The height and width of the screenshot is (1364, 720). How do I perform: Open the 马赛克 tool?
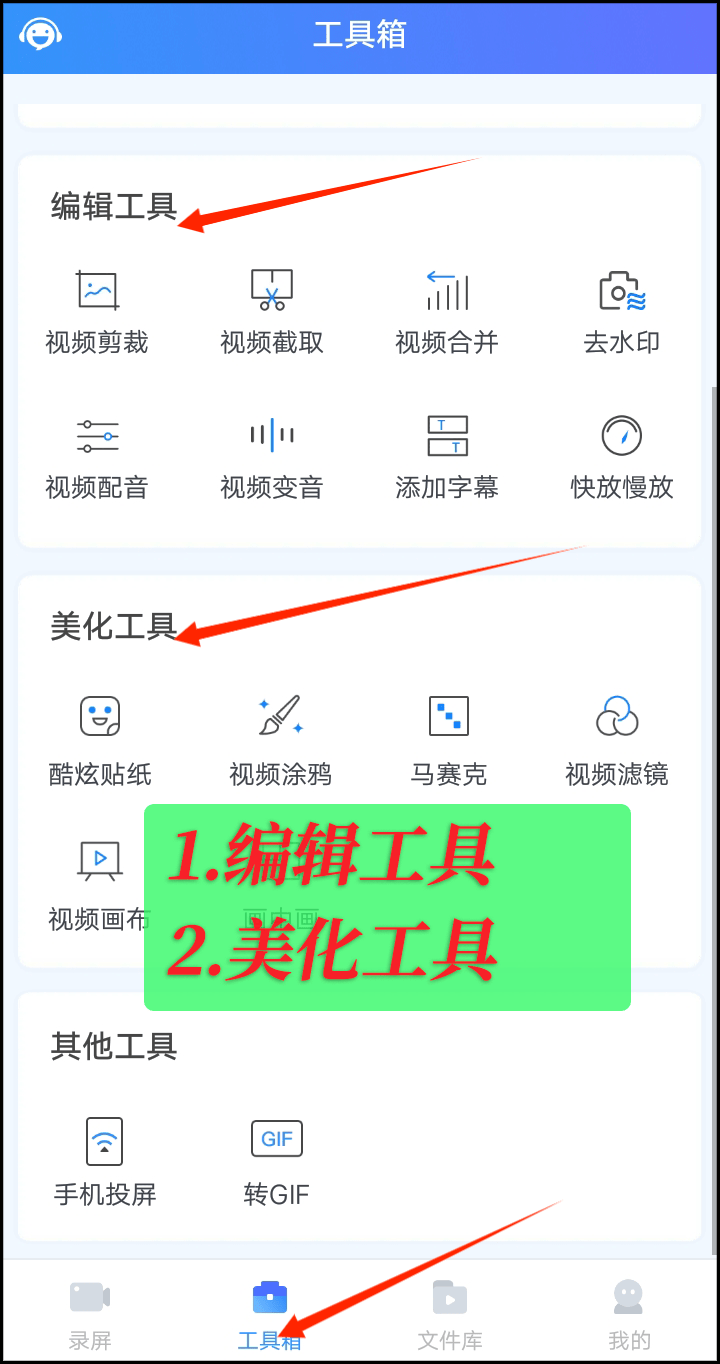click(x=448, y=740)
